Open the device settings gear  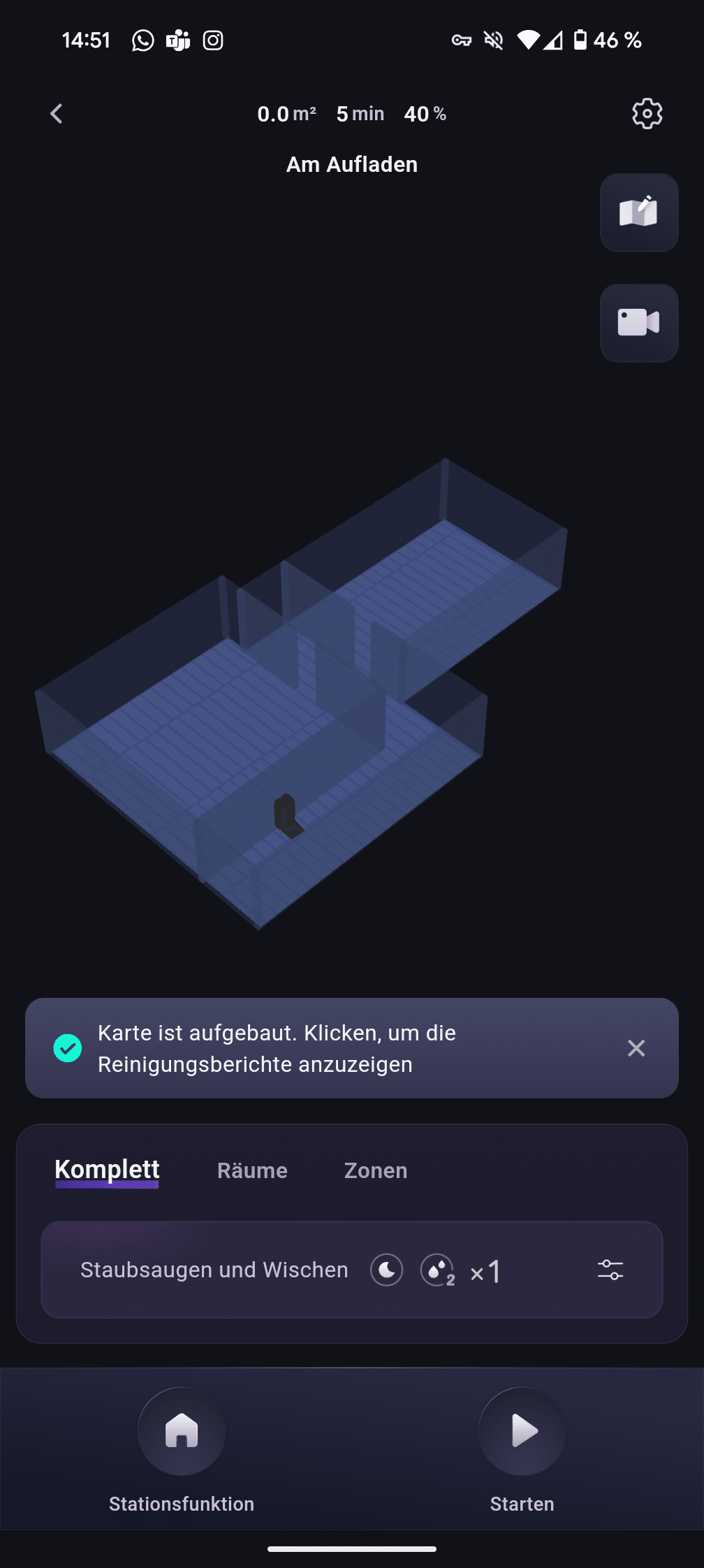[647, 114]
